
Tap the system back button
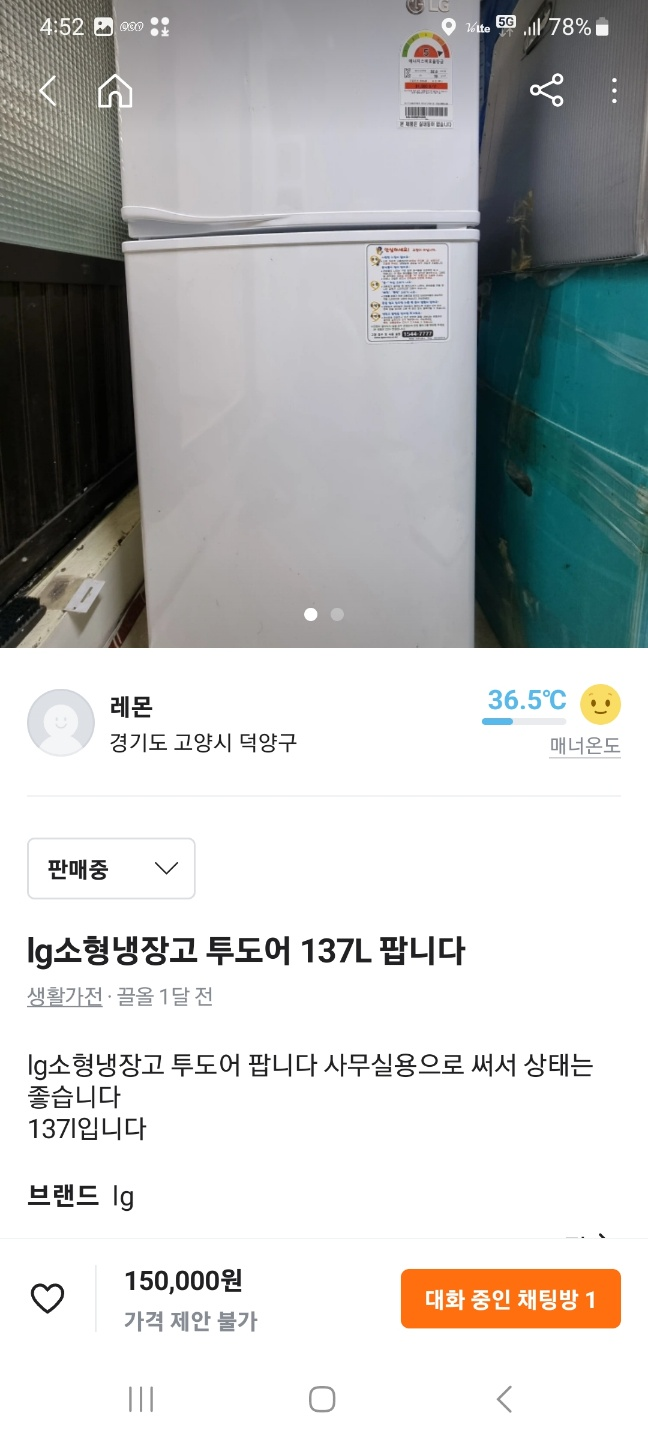point(505,1399)
